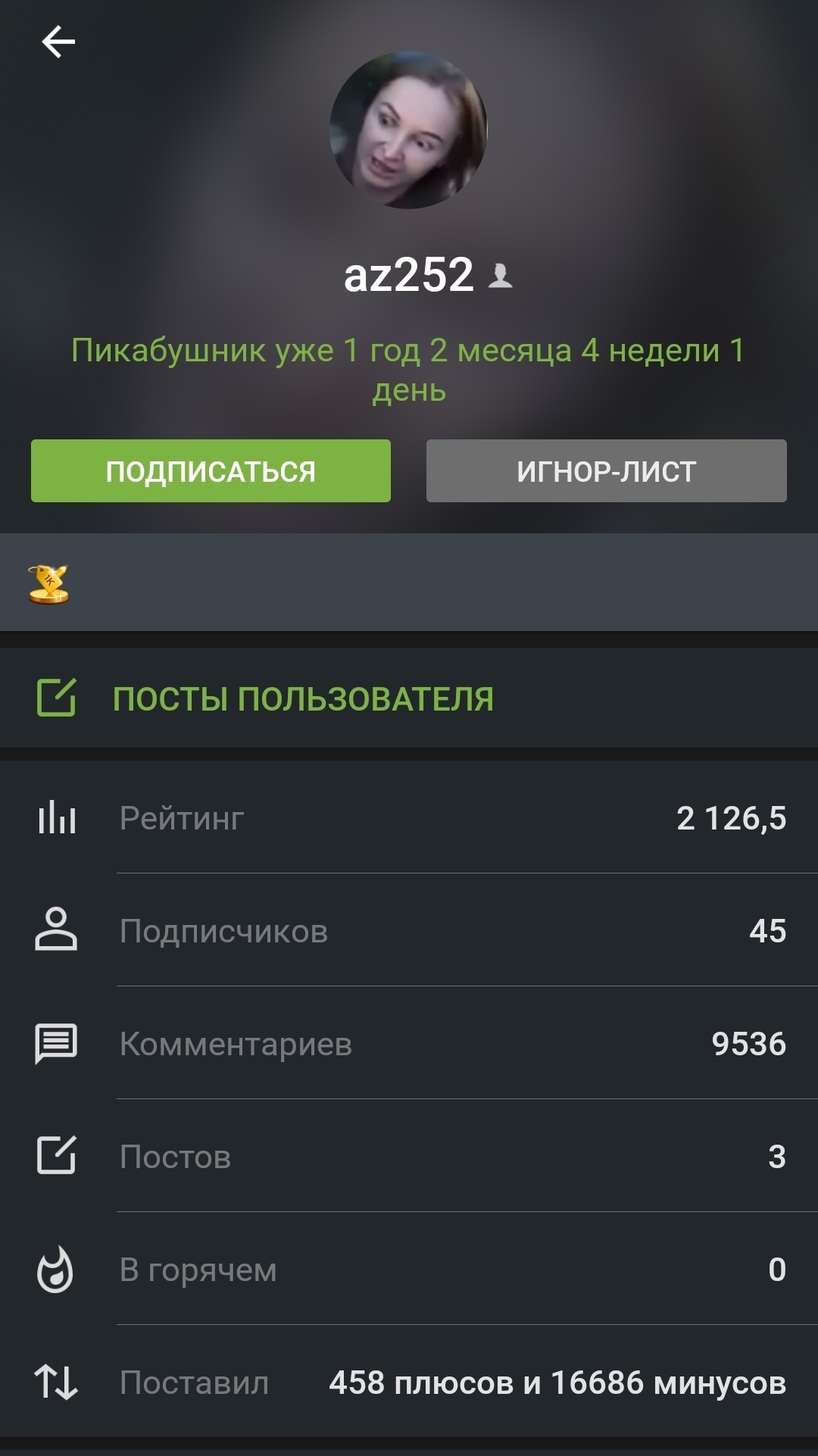Tap the ПОДПИСАТЬСЯ subscribe button

[211, 471]
